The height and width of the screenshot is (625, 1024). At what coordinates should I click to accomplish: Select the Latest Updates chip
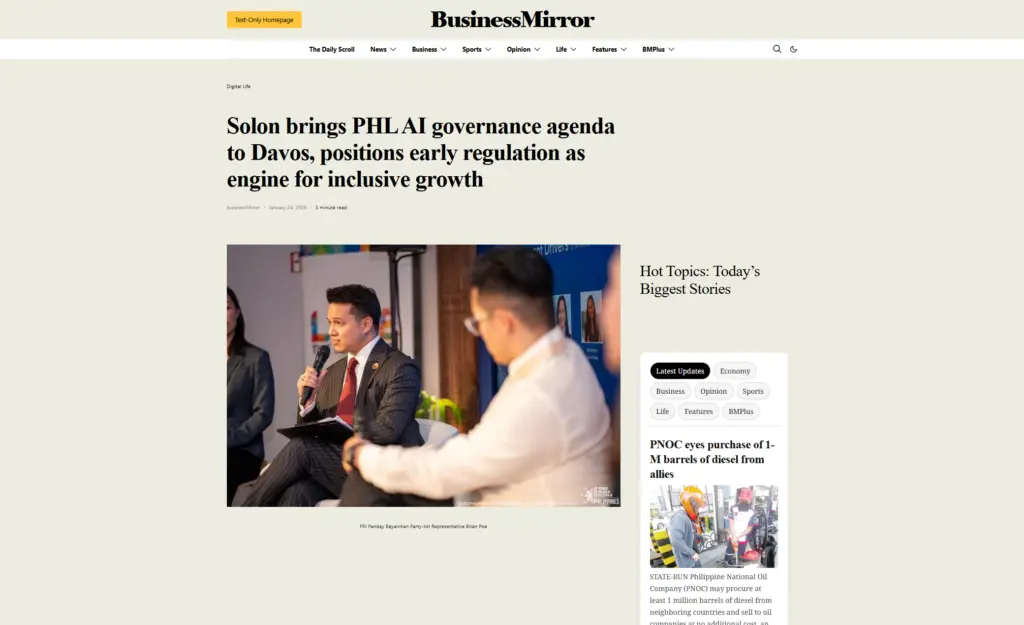[680, 371]
